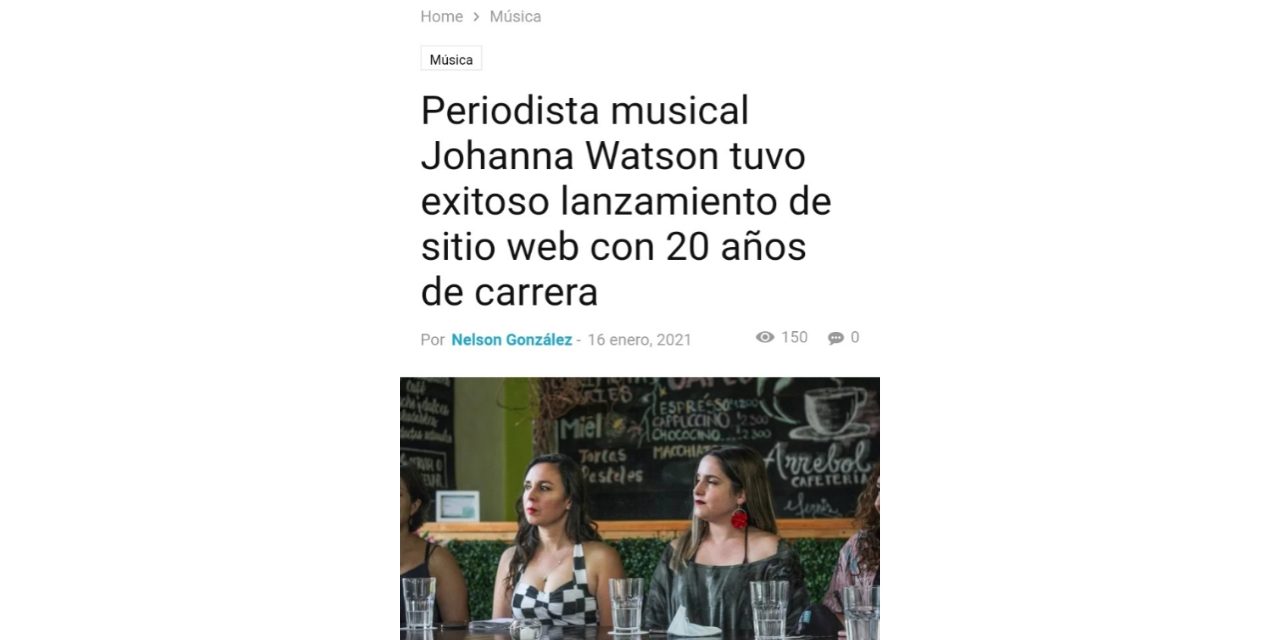This screenshot has height=640, width=1280.
Task: Open the article's featured photo
Action: [x=639, y=508]
